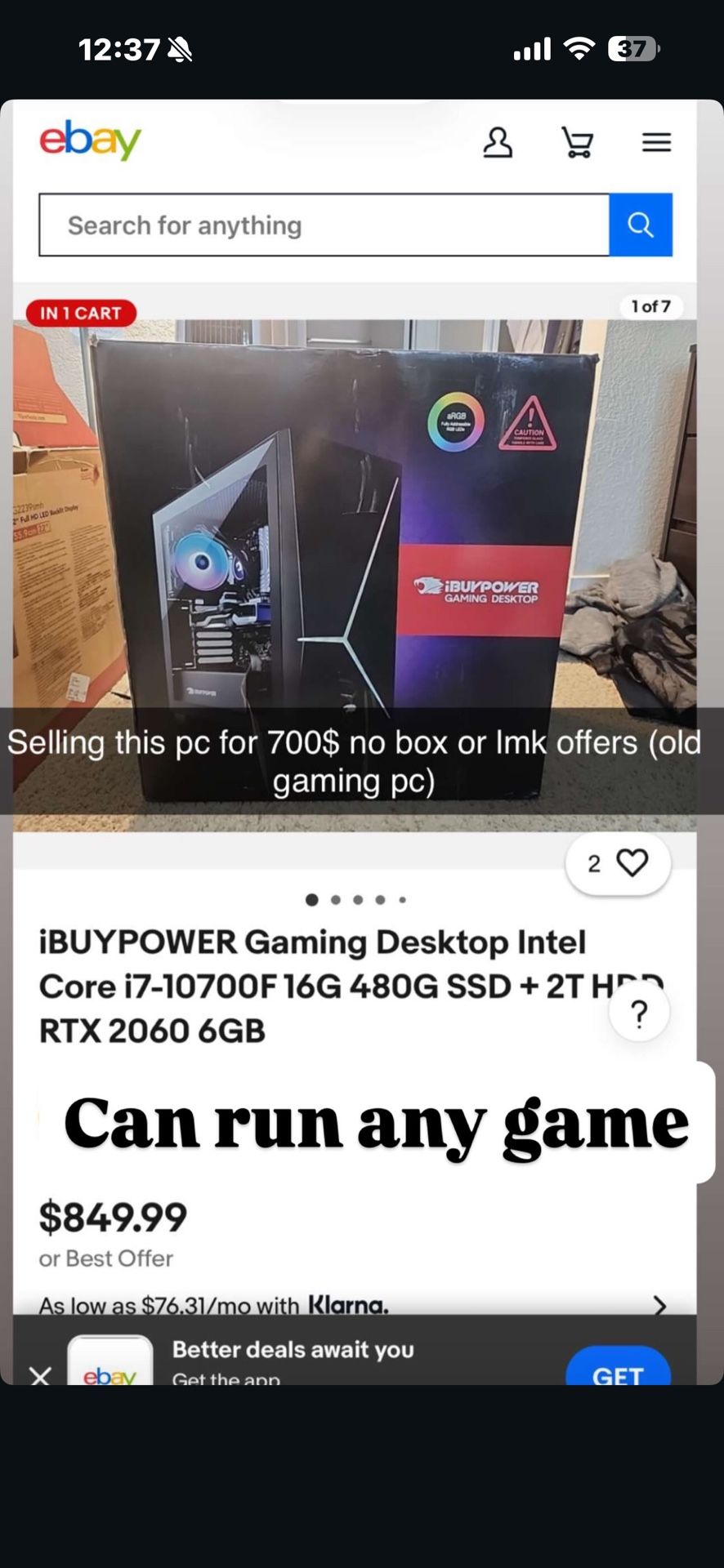The image size is (724, 1568).
Task: Tap the search magnifier icon
Action: 641,225
